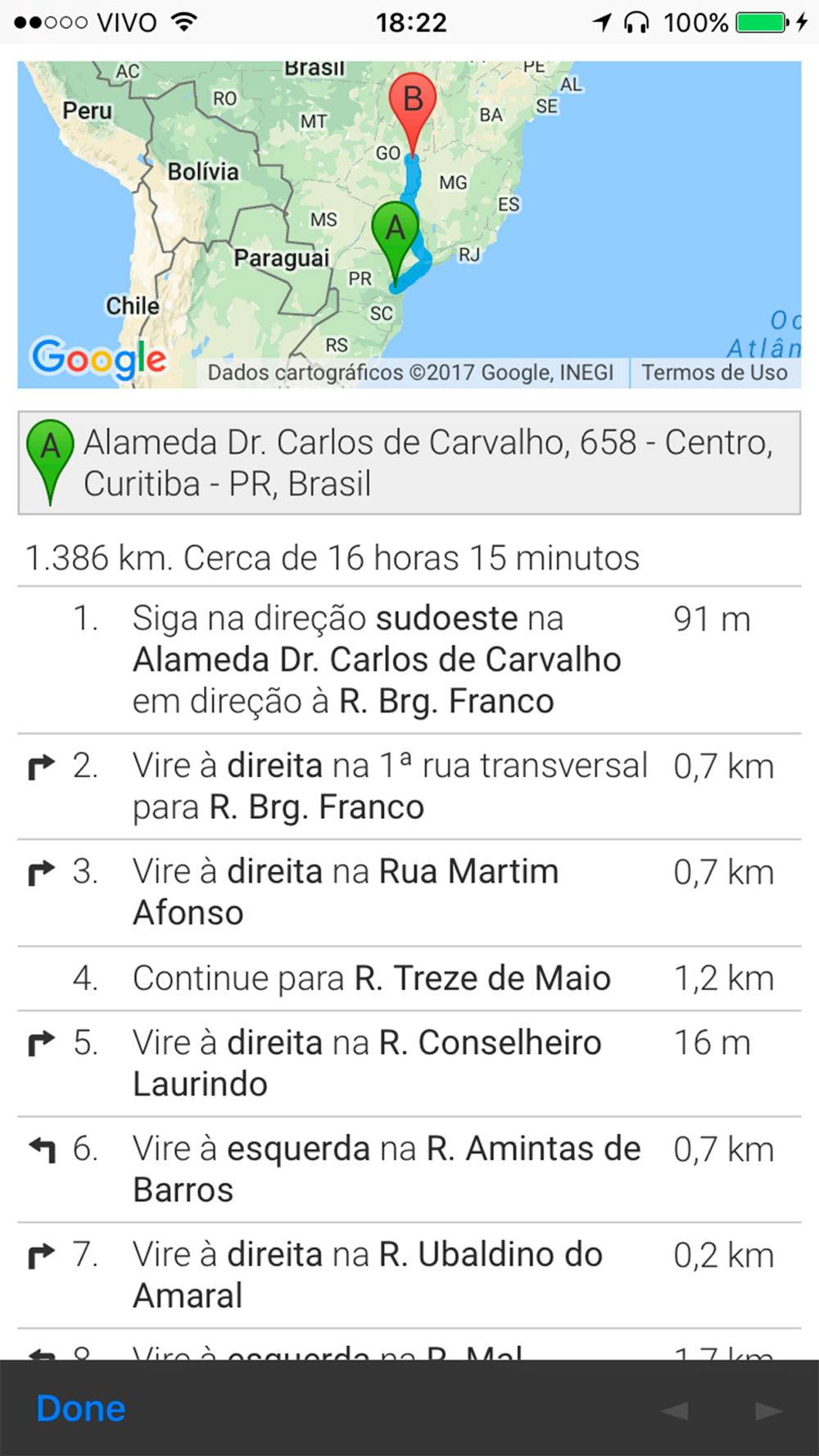The image size is (819, 1456).
Task: Select step 4 R. Treze de Maio
Action: tap(409, 979)
